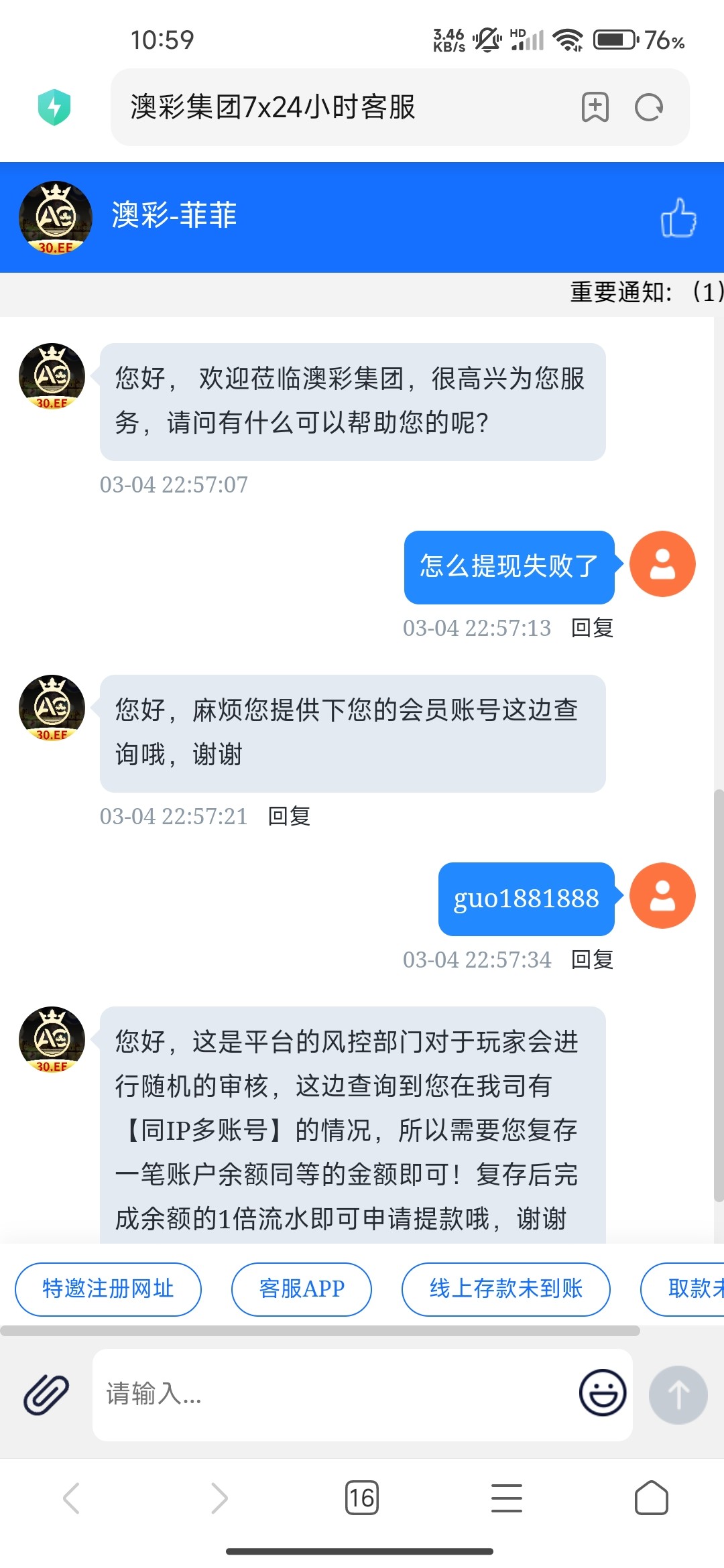Open the emoji picker
Viewport: 724px width, 1568px height.
603,1392
